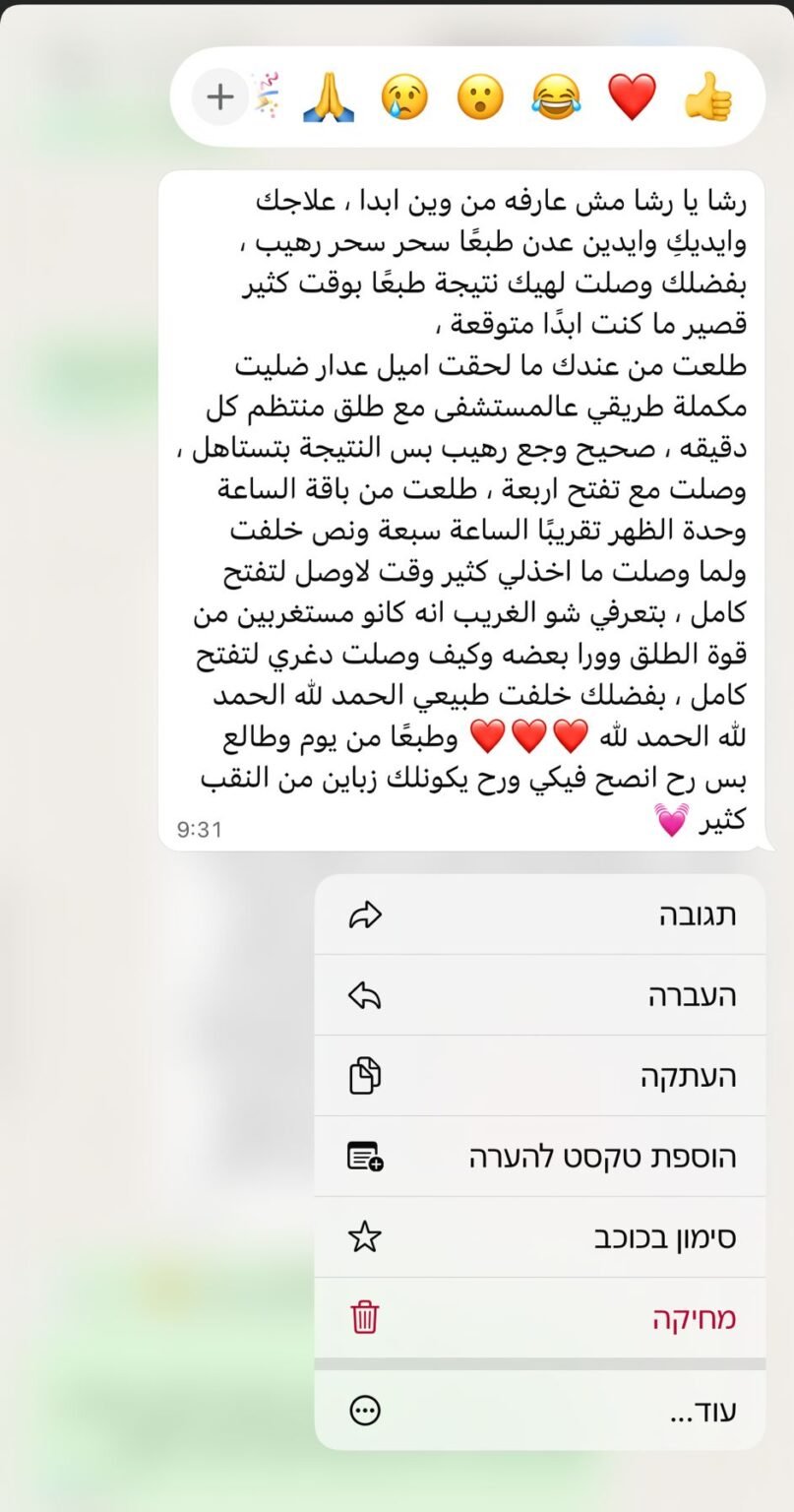This screenshot has width=794, height=1512.
Task: React with the crying face emoji
Action: tap(404, 97)
